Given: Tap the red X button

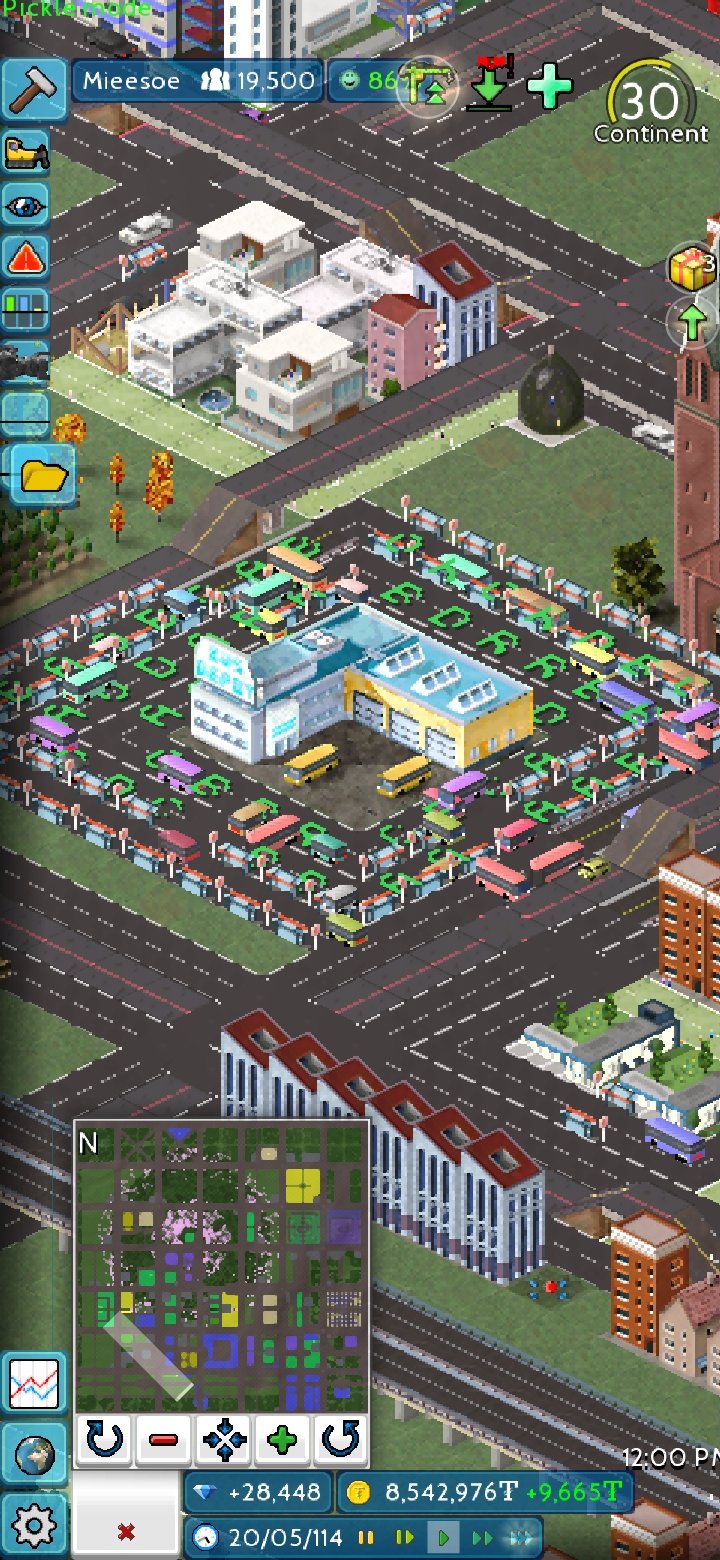Looking at the screenshot, I should pos(126,1531).
